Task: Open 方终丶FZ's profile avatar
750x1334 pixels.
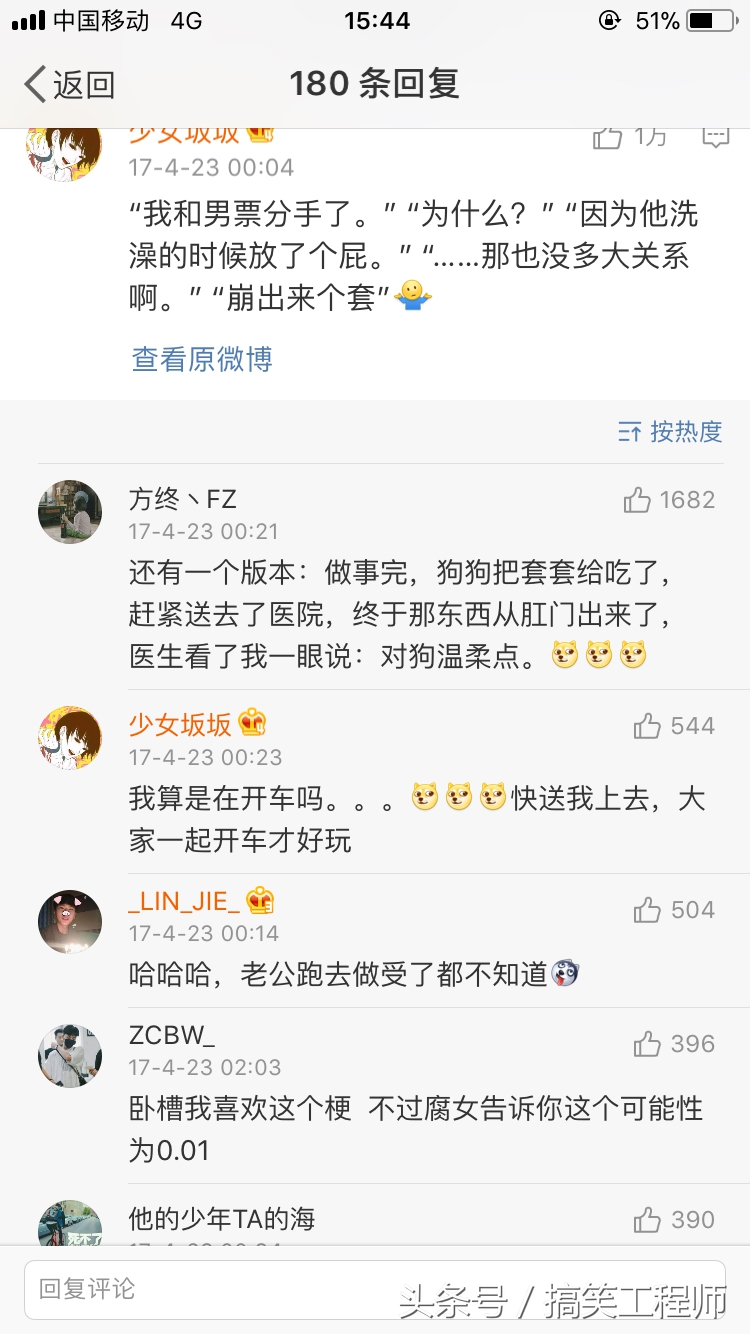Action: pyautogui.click(x=69, y=512)
